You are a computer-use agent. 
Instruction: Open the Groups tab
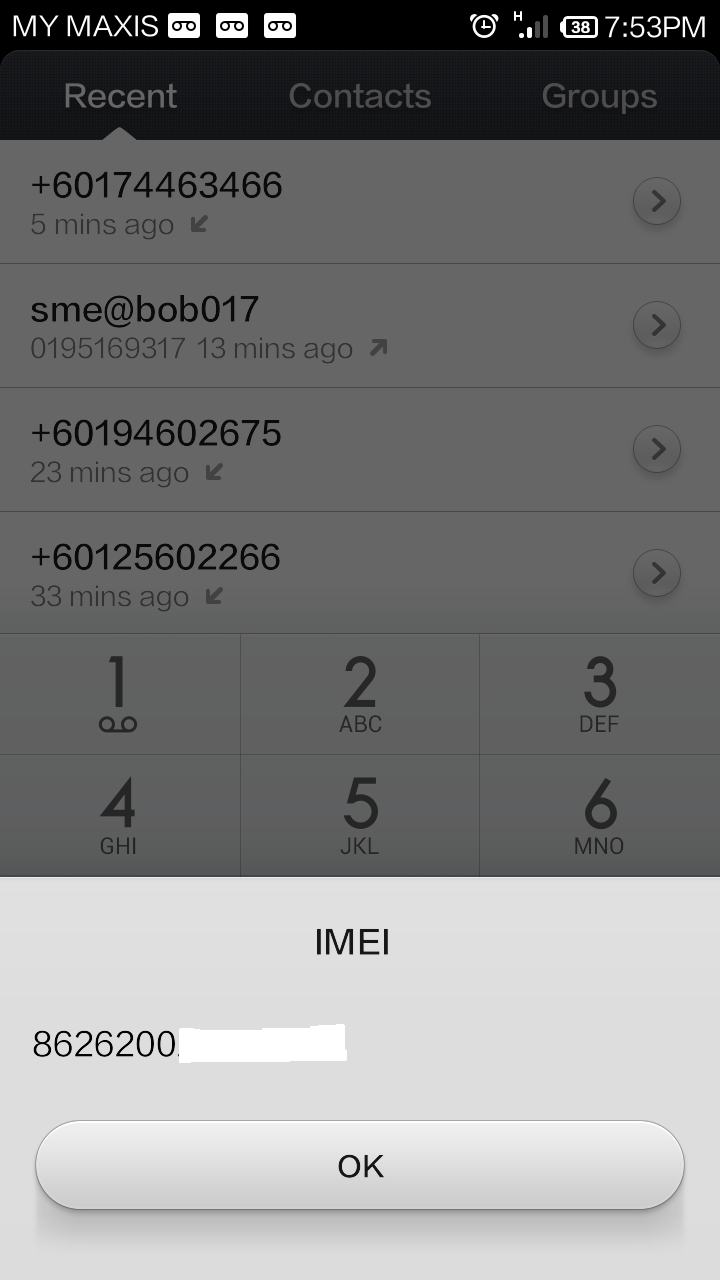coord(599,96)
